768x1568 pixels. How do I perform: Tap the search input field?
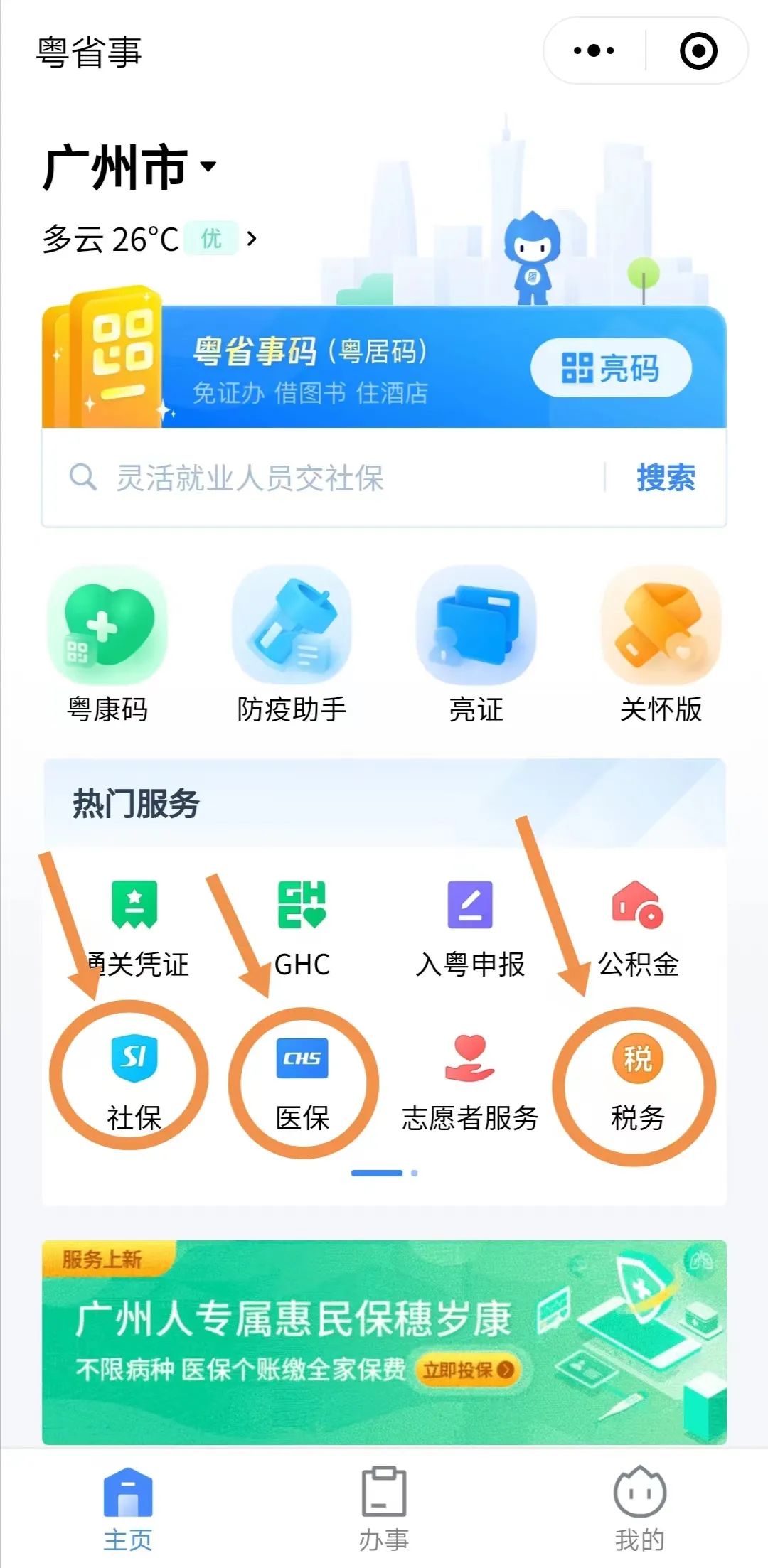(x=320, y=478)
